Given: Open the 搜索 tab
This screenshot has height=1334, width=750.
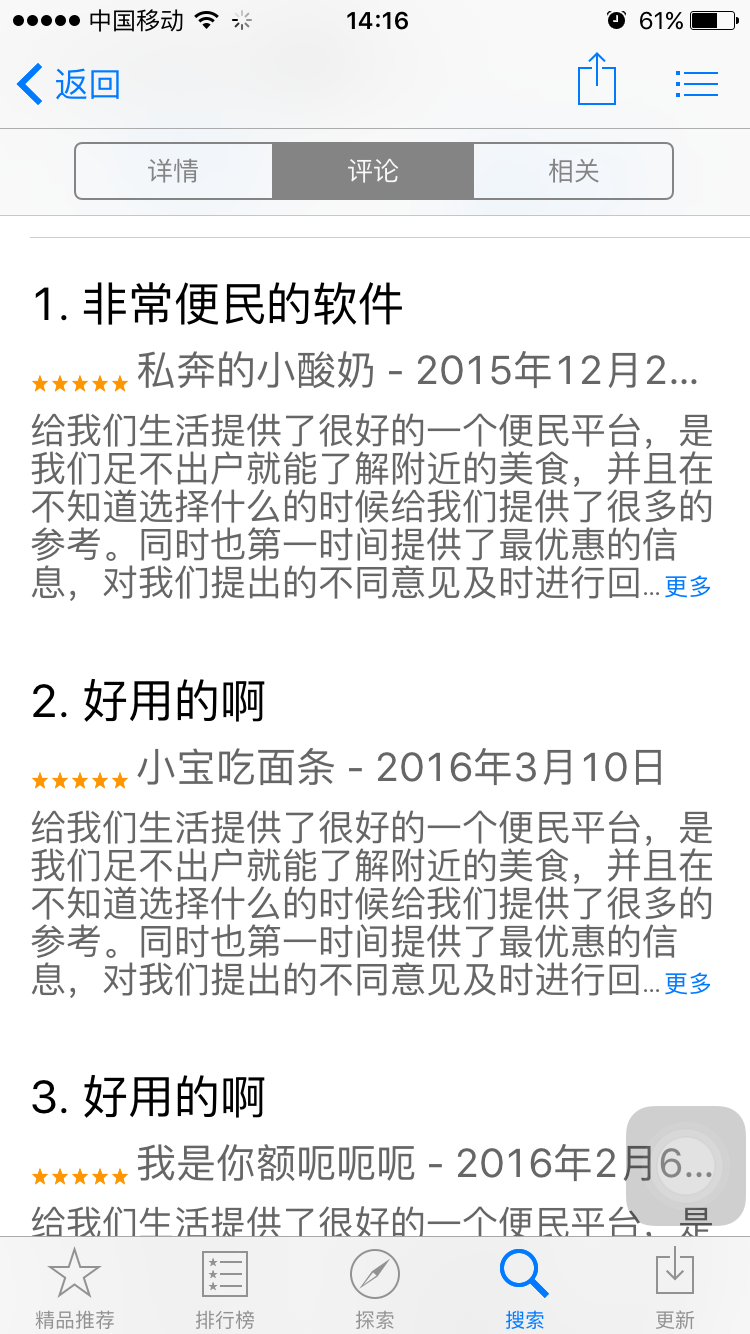Looking at the screenshot, I should pos(524,1288).
